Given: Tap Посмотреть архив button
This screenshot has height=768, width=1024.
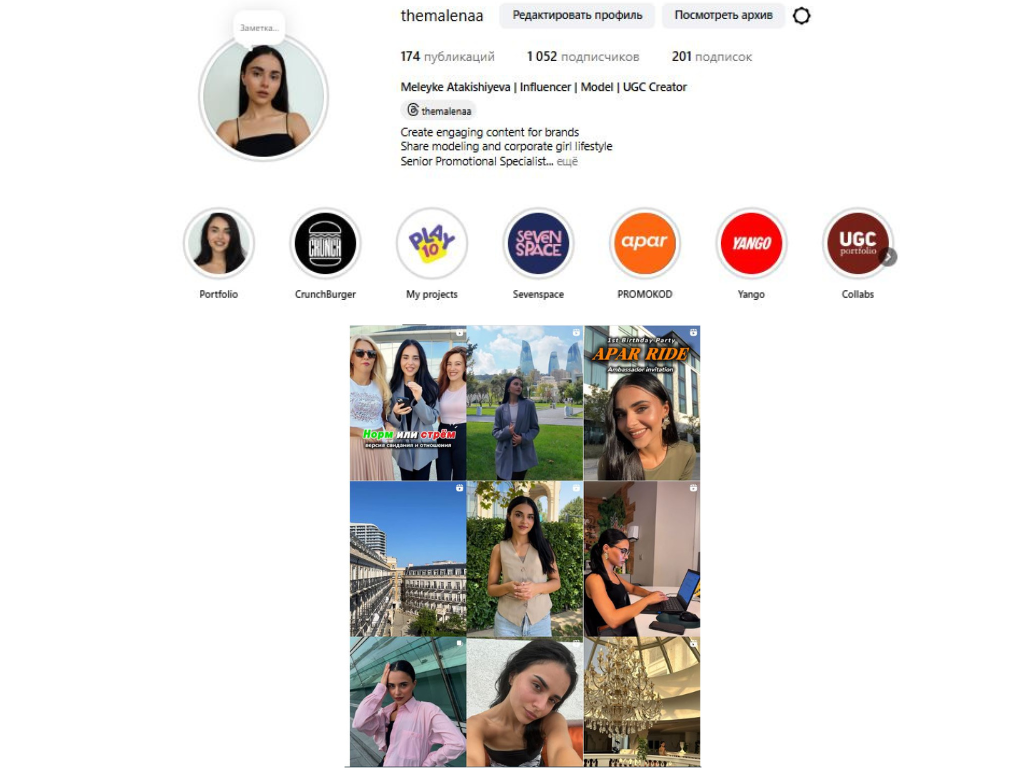Looking at the screenshot, I should point(723,16).
